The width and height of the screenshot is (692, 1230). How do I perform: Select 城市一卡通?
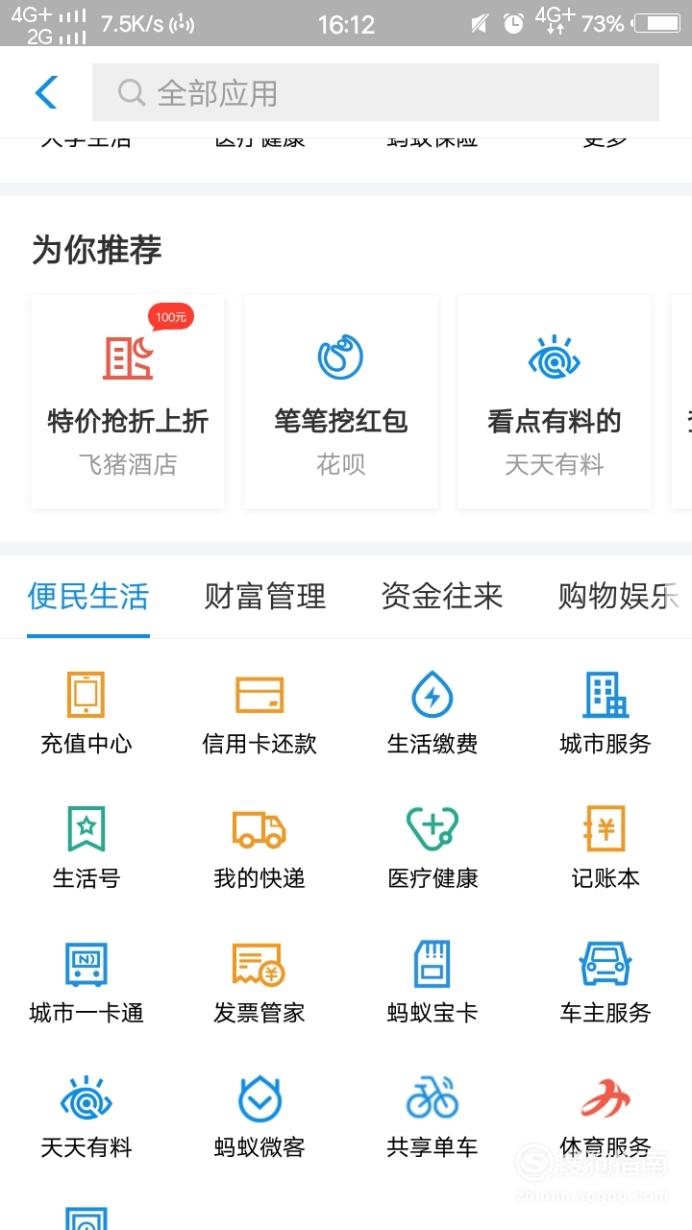pos(86,982)
